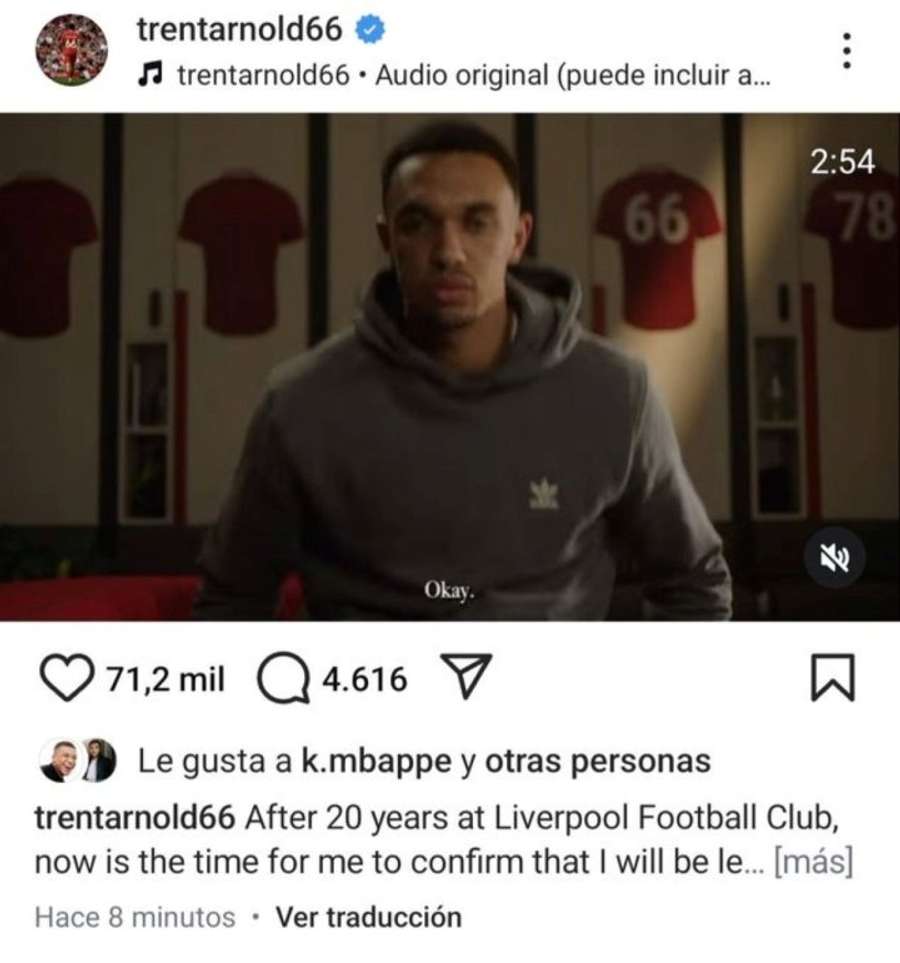
Task: Open k.mbappe's profile from the likes line
Action: click(x=376, y=762)
